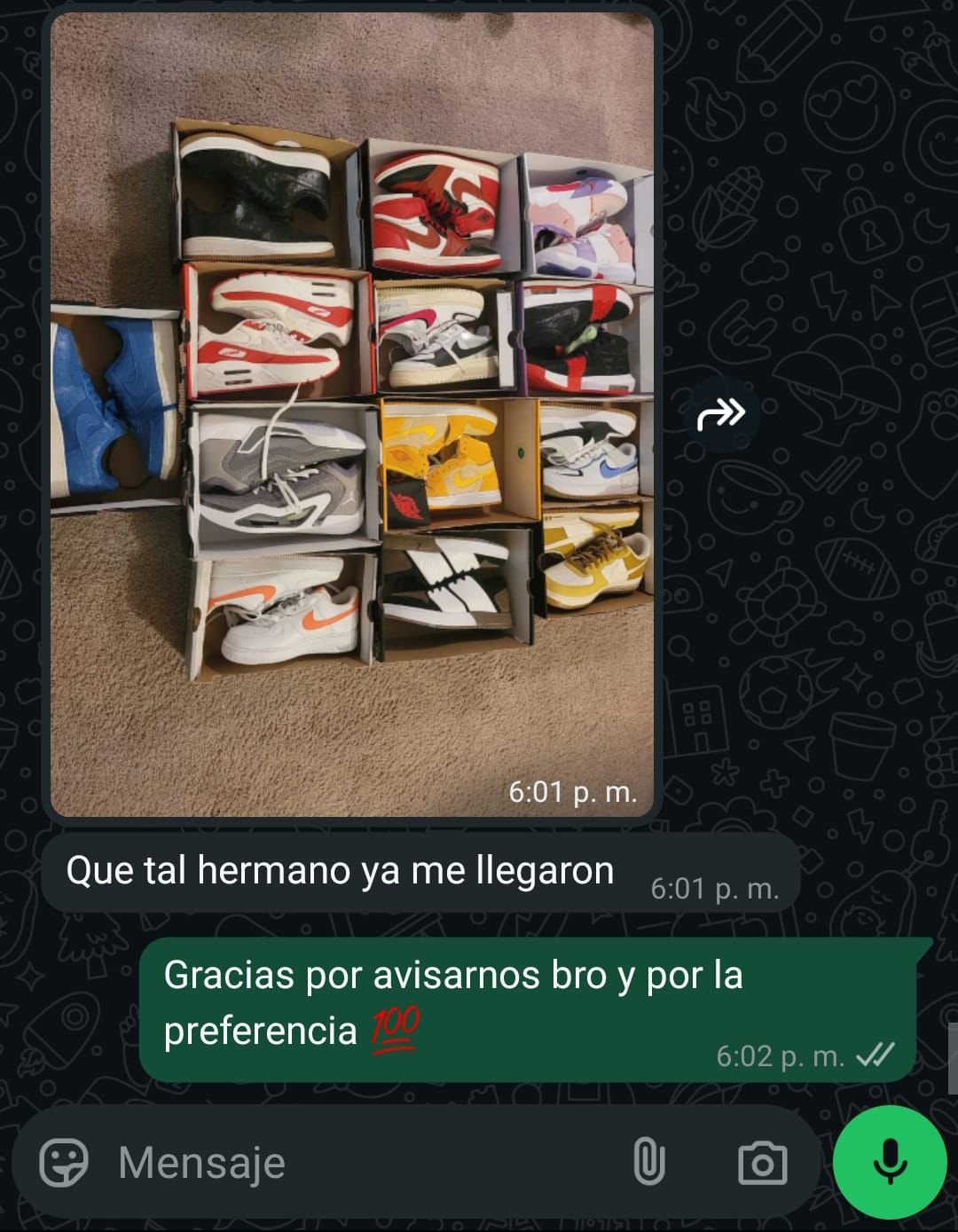Open the emoji and sticker picker

tap(64, 1162)
